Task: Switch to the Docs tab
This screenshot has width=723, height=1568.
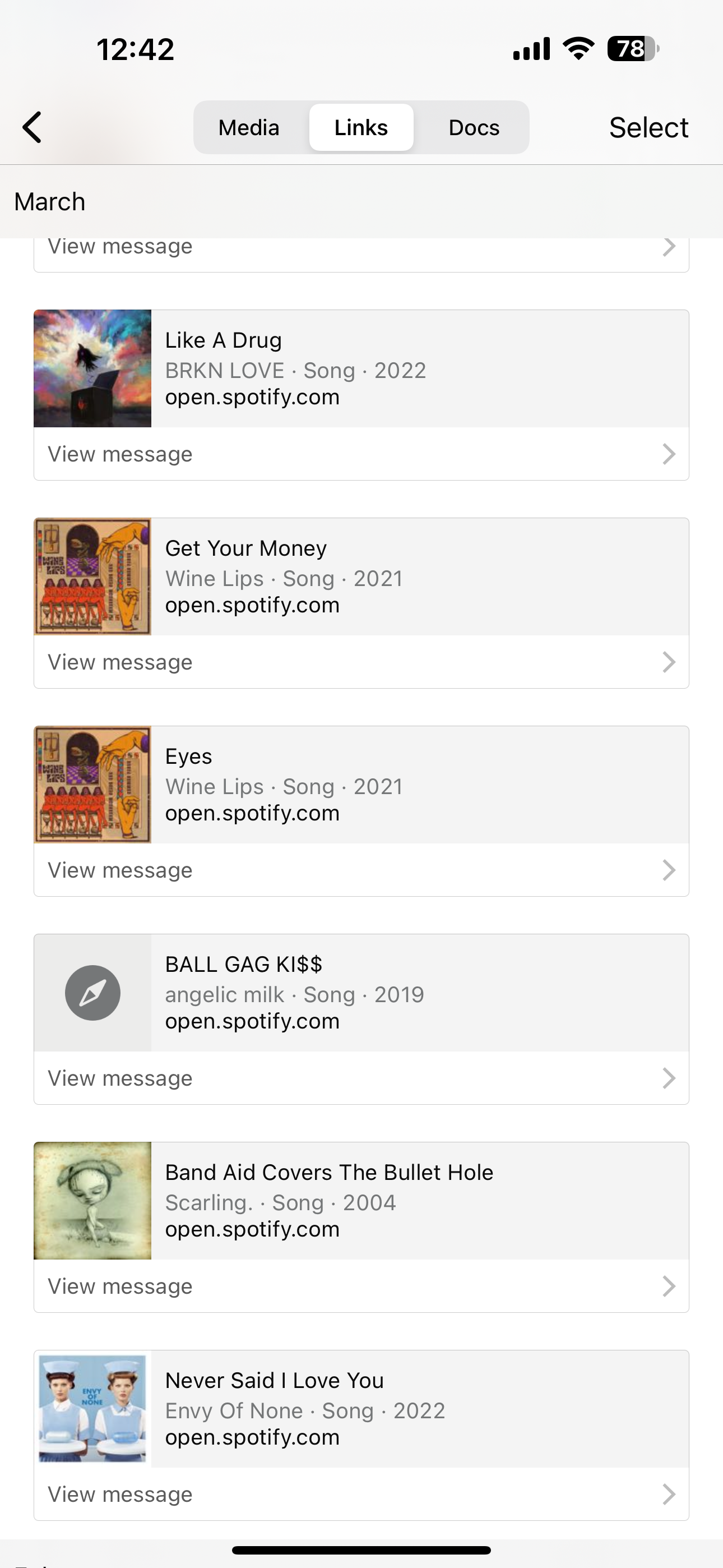Action: (474, 127)
